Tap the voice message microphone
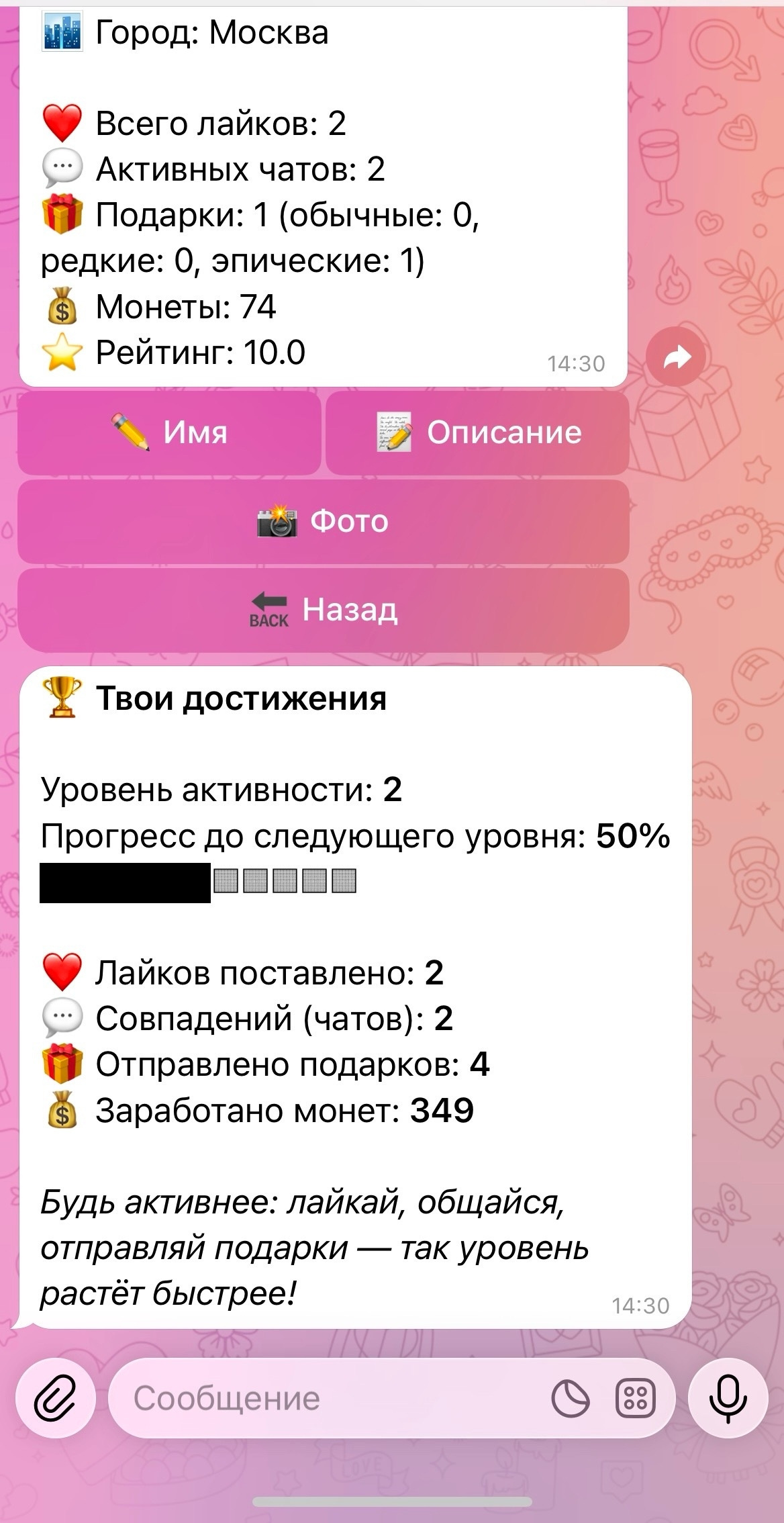Image resolution: width=784 pixels, height=1523 pixels. (729, 1400)
